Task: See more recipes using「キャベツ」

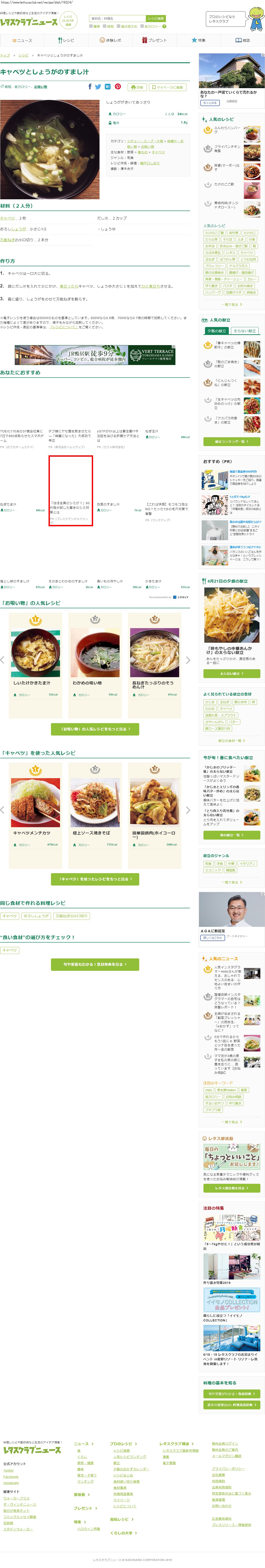Action: 95,878
